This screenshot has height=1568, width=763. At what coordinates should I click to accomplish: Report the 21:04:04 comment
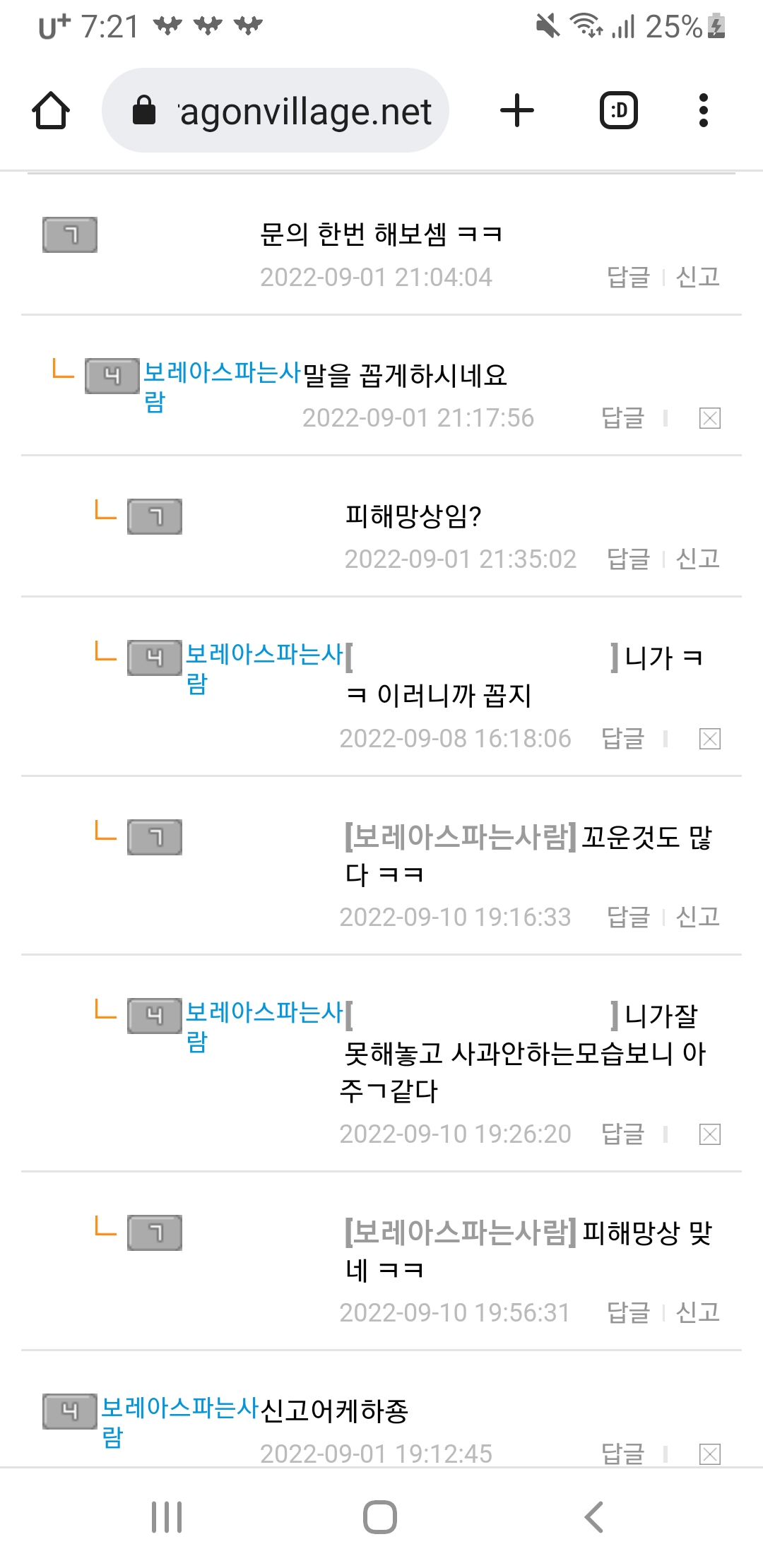697,277
